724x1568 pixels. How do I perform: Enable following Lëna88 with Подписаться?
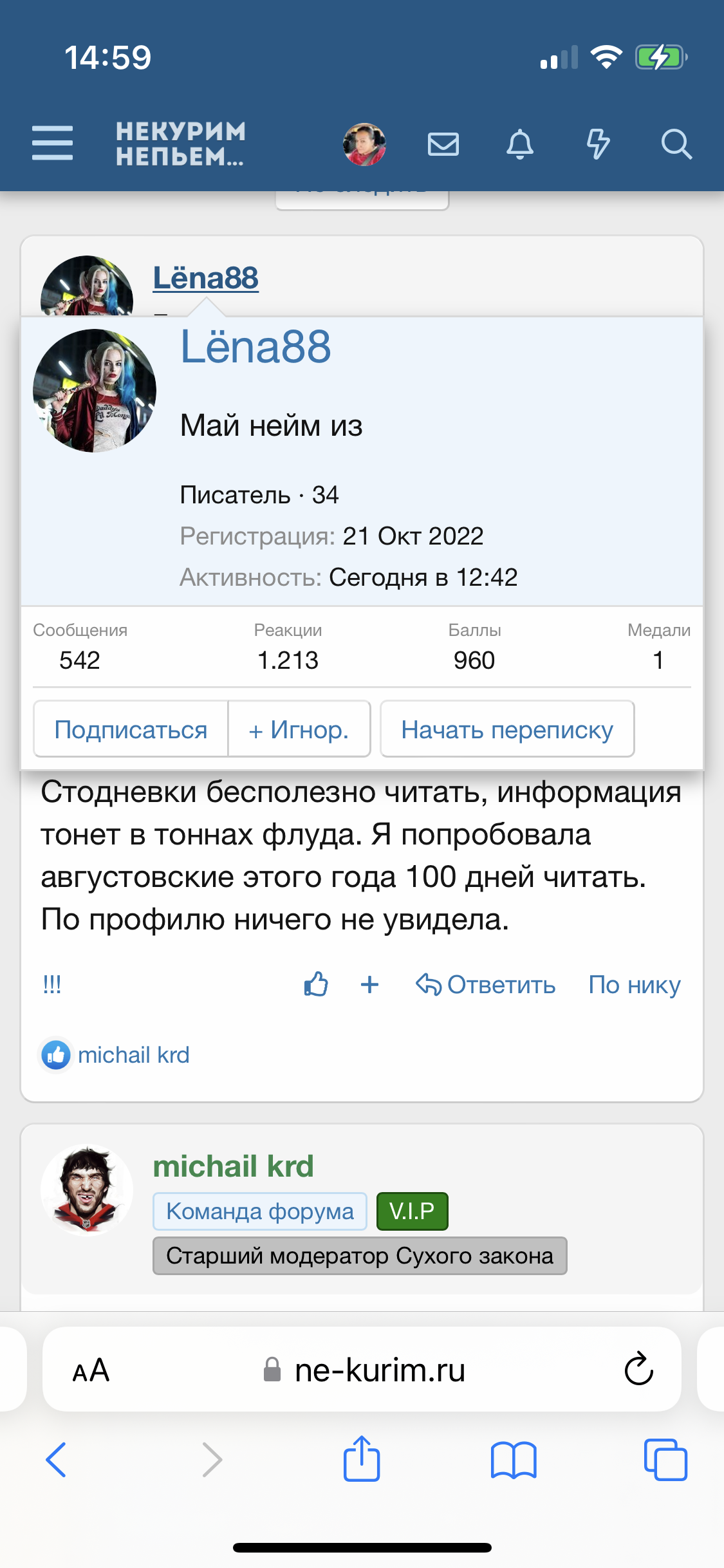[x=131, y=729]
